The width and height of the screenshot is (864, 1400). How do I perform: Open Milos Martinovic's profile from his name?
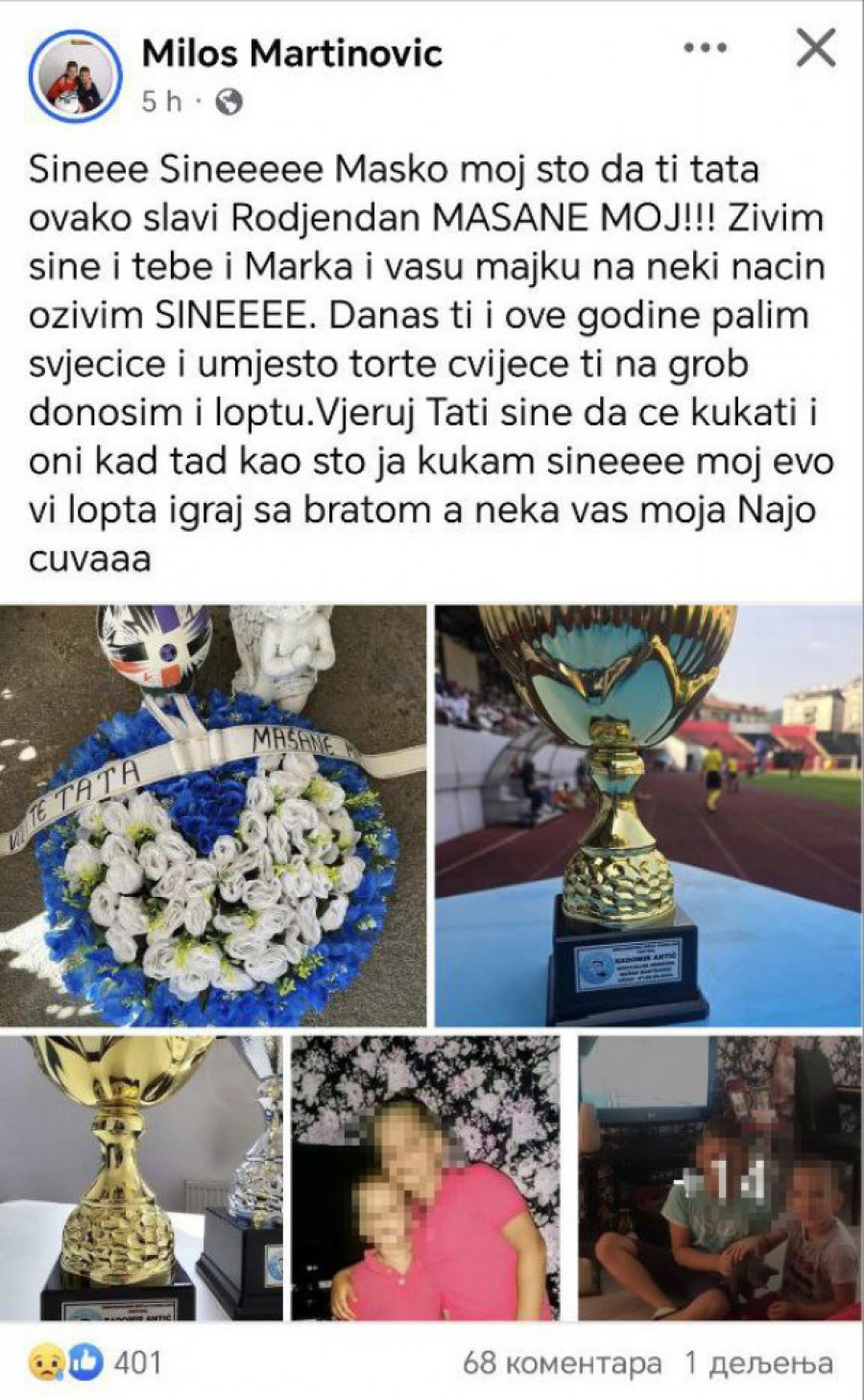292,53
